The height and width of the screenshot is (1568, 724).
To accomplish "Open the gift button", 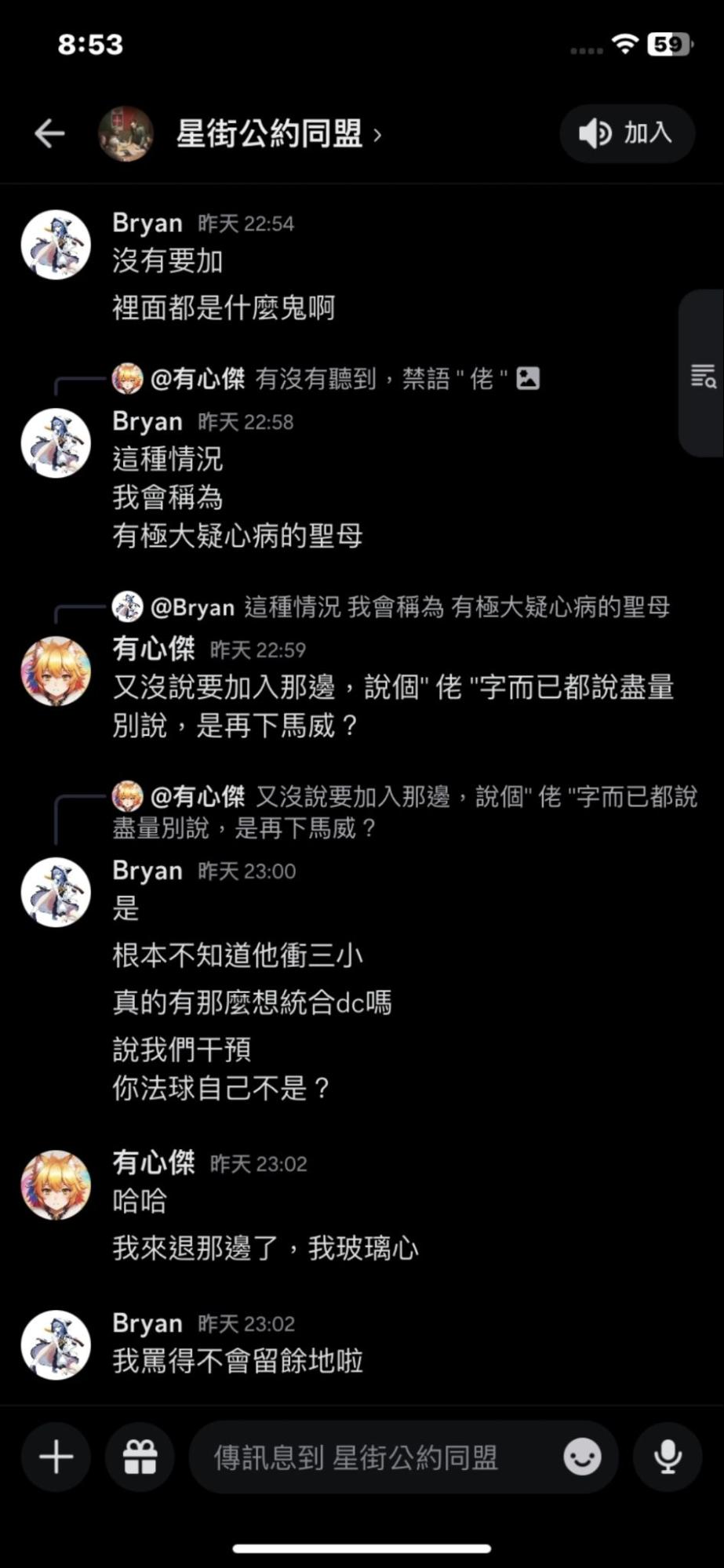I will [x=140, y=1457].
